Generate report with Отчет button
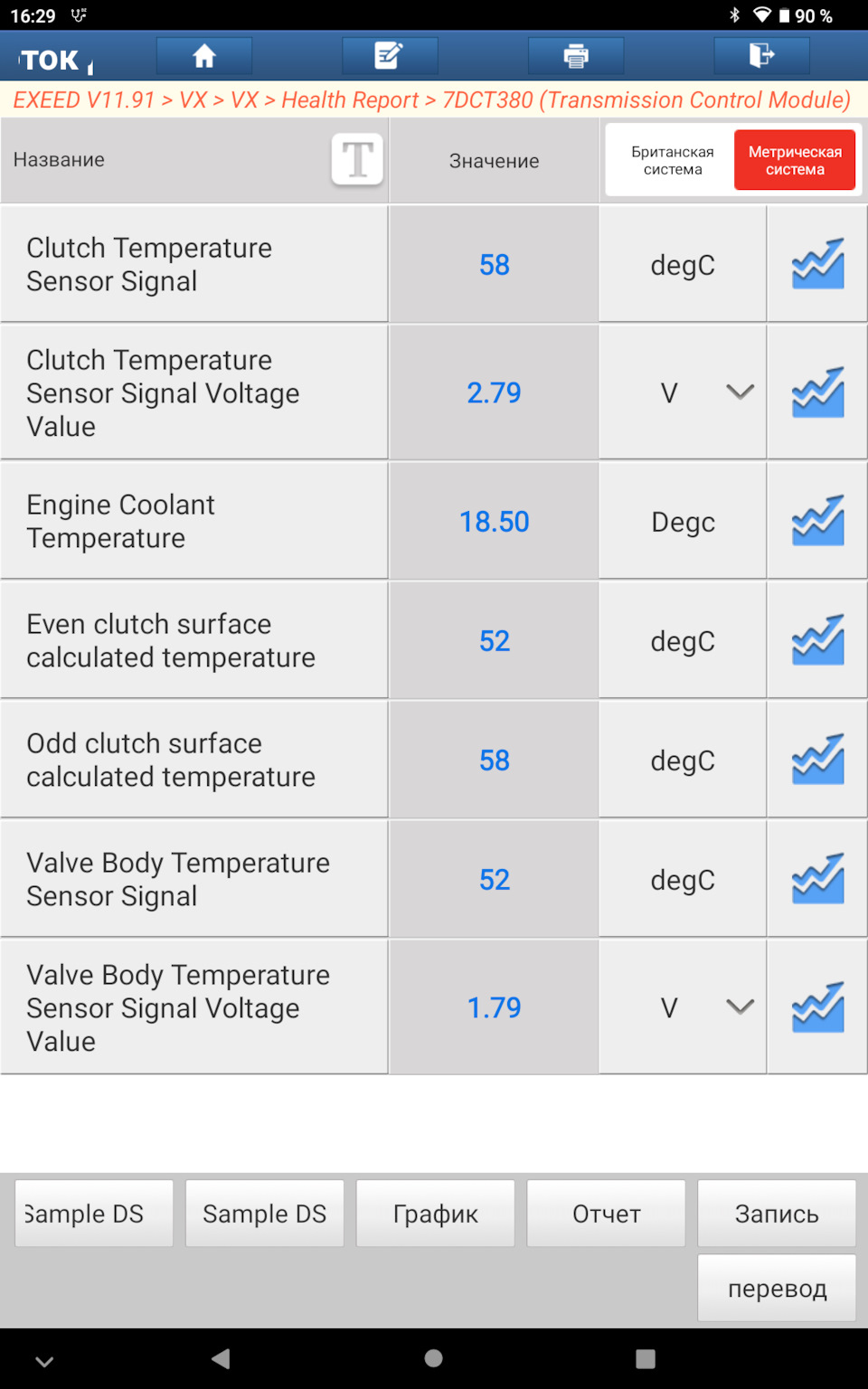868x1389 pixels. [606, 1214]
